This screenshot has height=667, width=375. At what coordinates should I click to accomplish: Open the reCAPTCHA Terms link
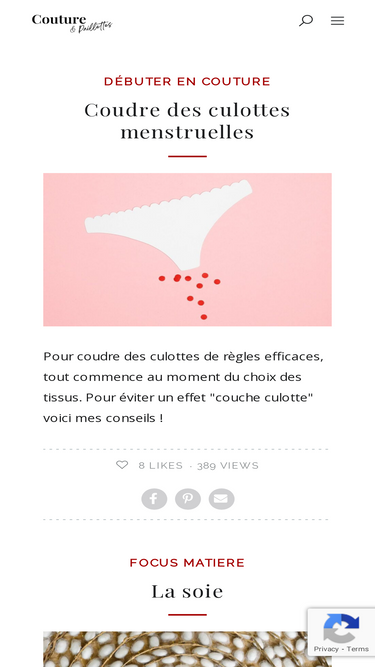click(358, 649)
